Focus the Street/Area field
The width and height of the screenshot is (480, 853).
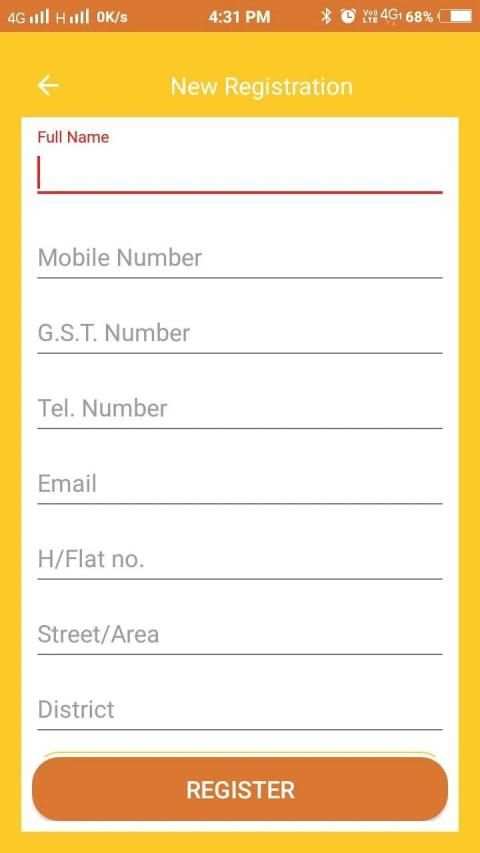[x=239, y=634]
